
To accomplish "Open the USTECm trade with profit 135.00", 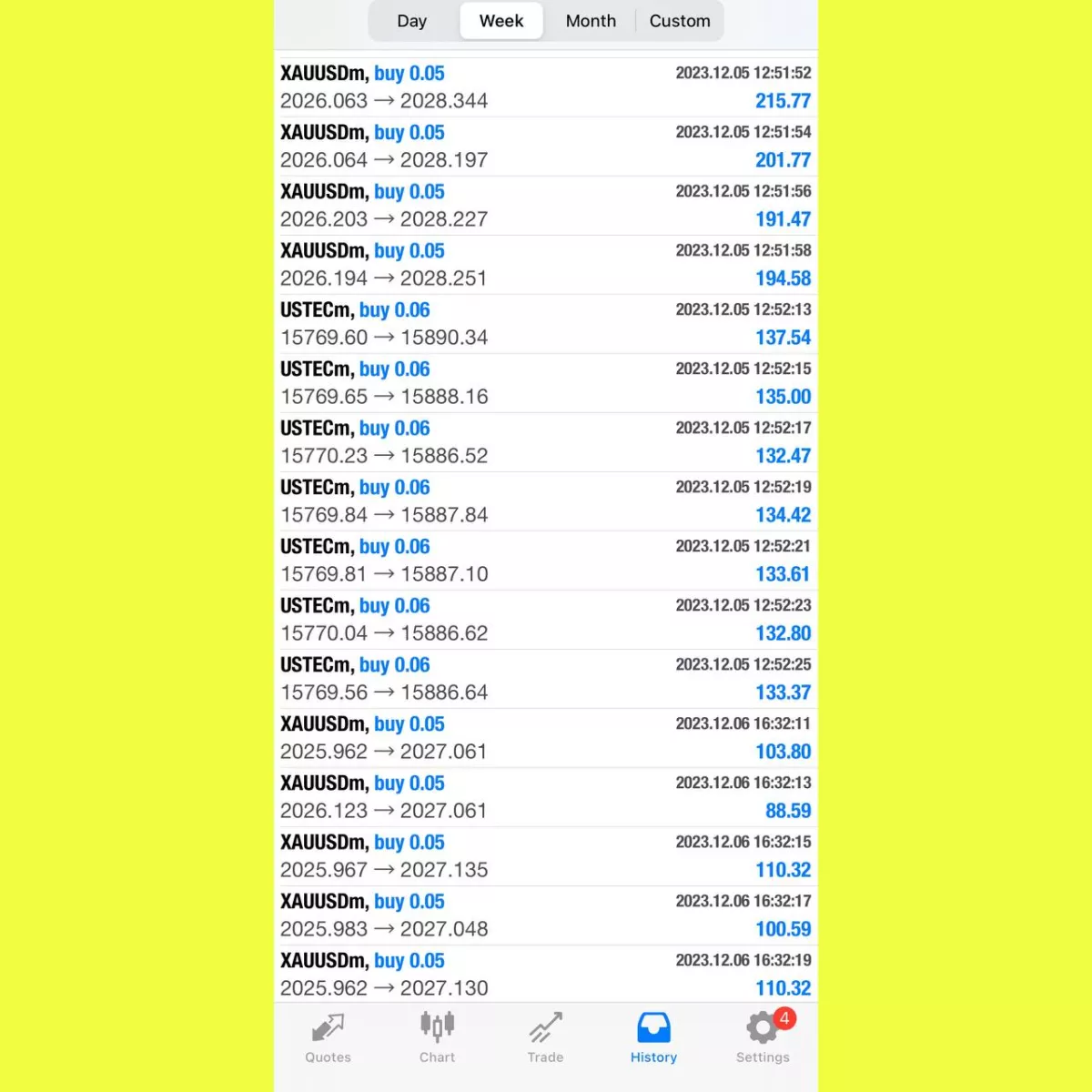I will [x=545, y=383].
